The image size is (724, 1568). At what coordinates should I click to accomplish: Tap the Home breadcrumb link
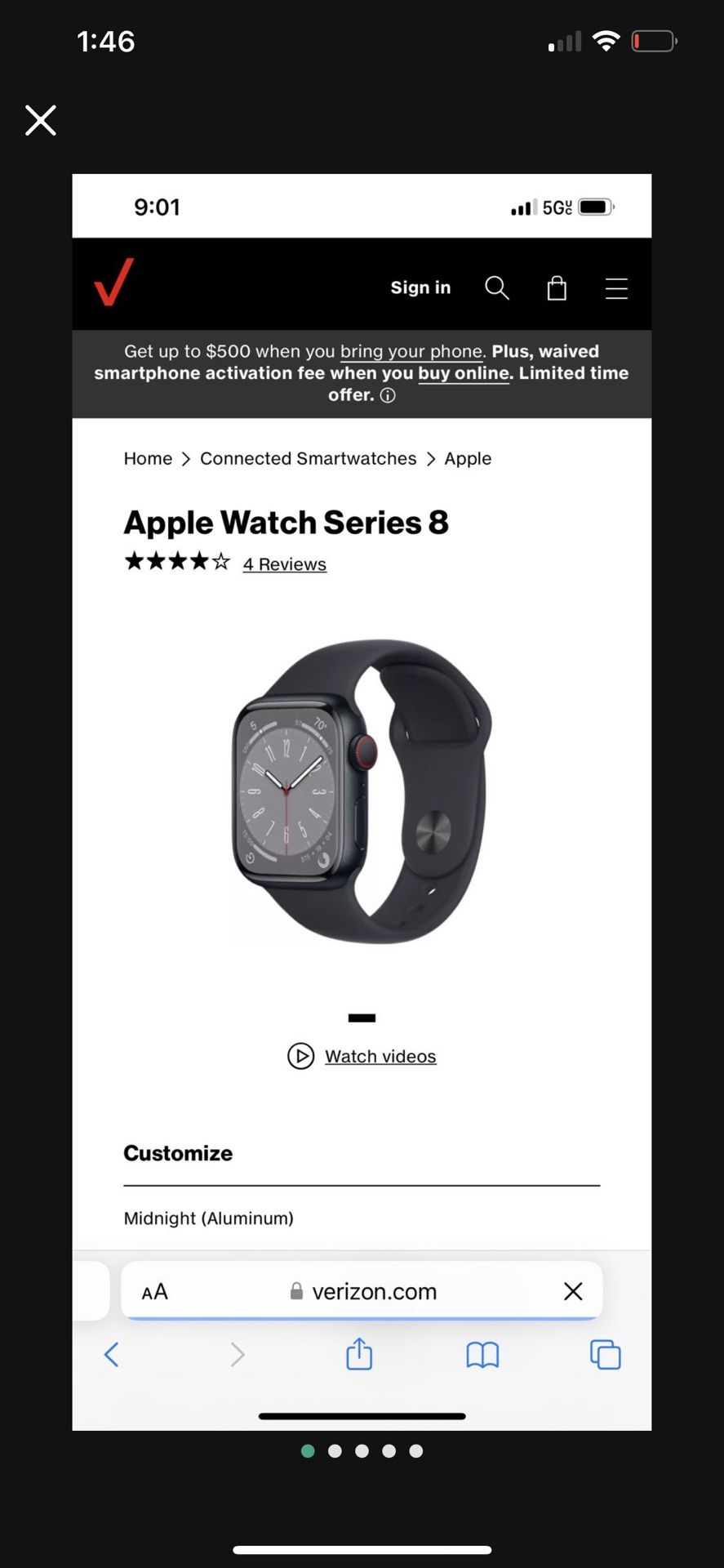(x=148, y=458)
